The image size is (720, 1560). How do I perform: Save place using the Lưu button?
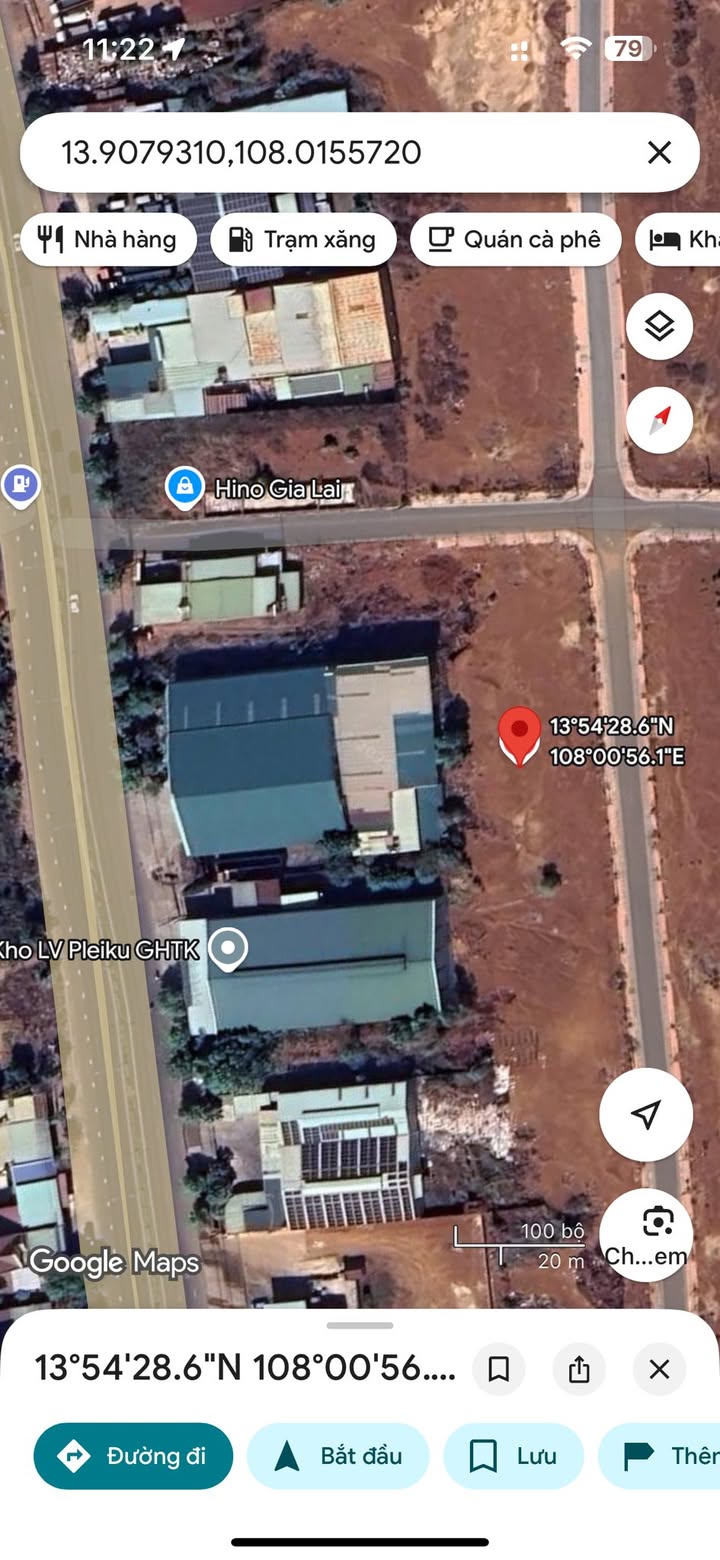click(x=514, y=1456)
